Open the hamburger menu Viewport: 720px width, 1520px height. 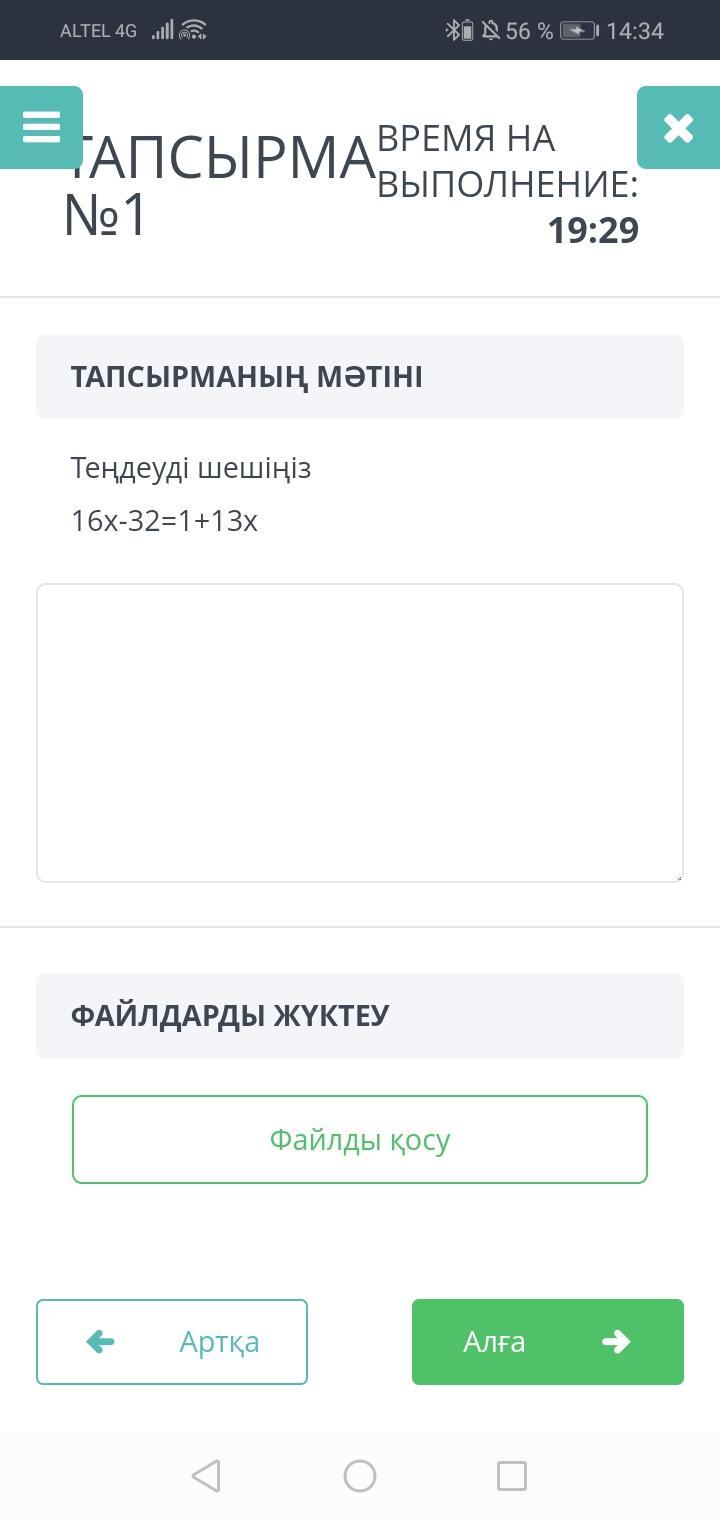pyautogui.click(x=41, y=127)
